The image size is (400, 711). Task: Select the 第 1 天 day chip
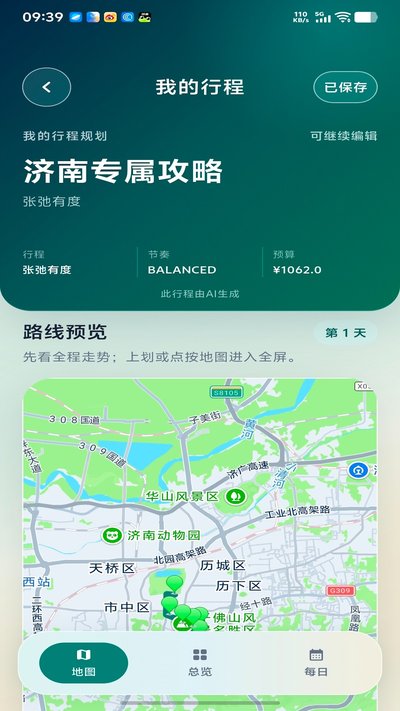[346, 333]
